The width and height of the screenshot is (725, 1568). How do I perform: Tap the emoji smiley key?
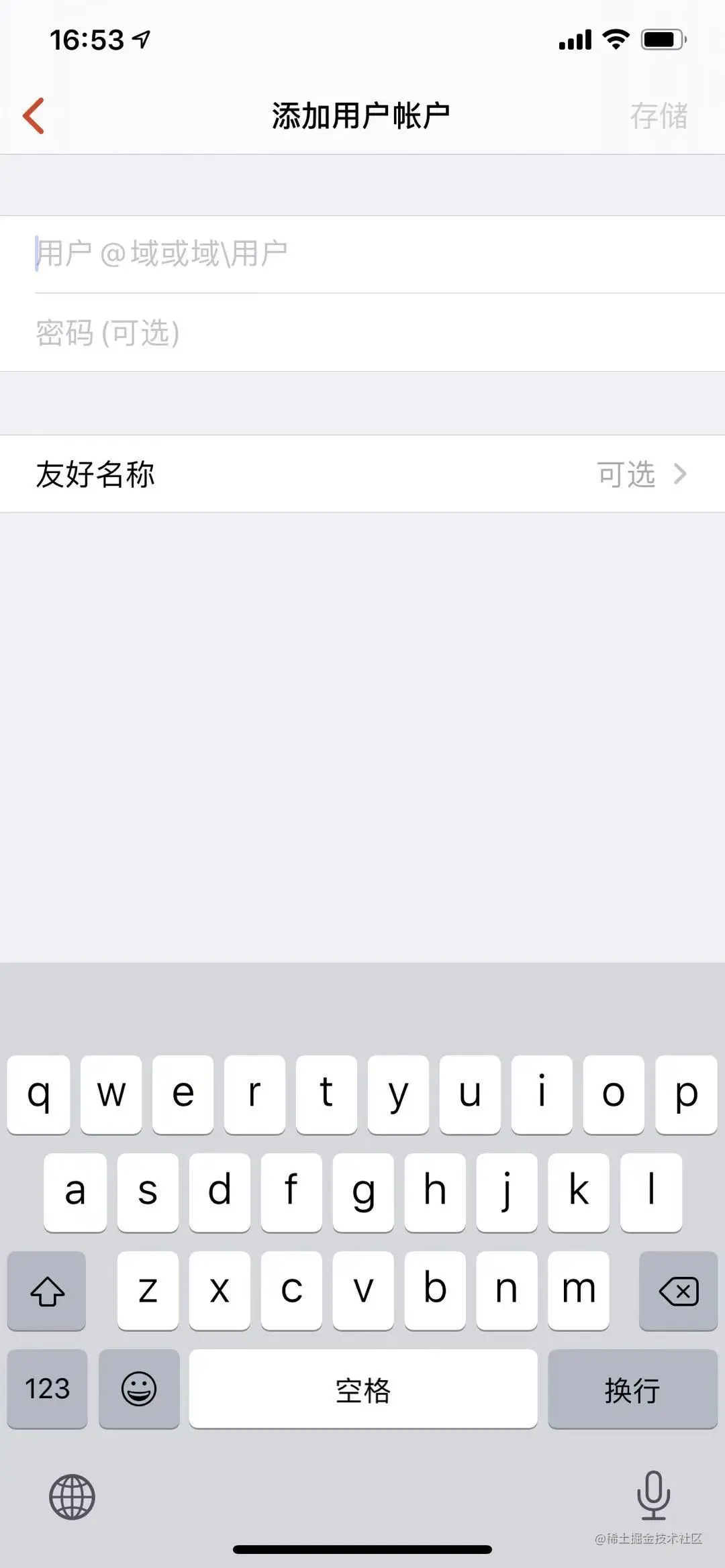(x=139, y=1389)
